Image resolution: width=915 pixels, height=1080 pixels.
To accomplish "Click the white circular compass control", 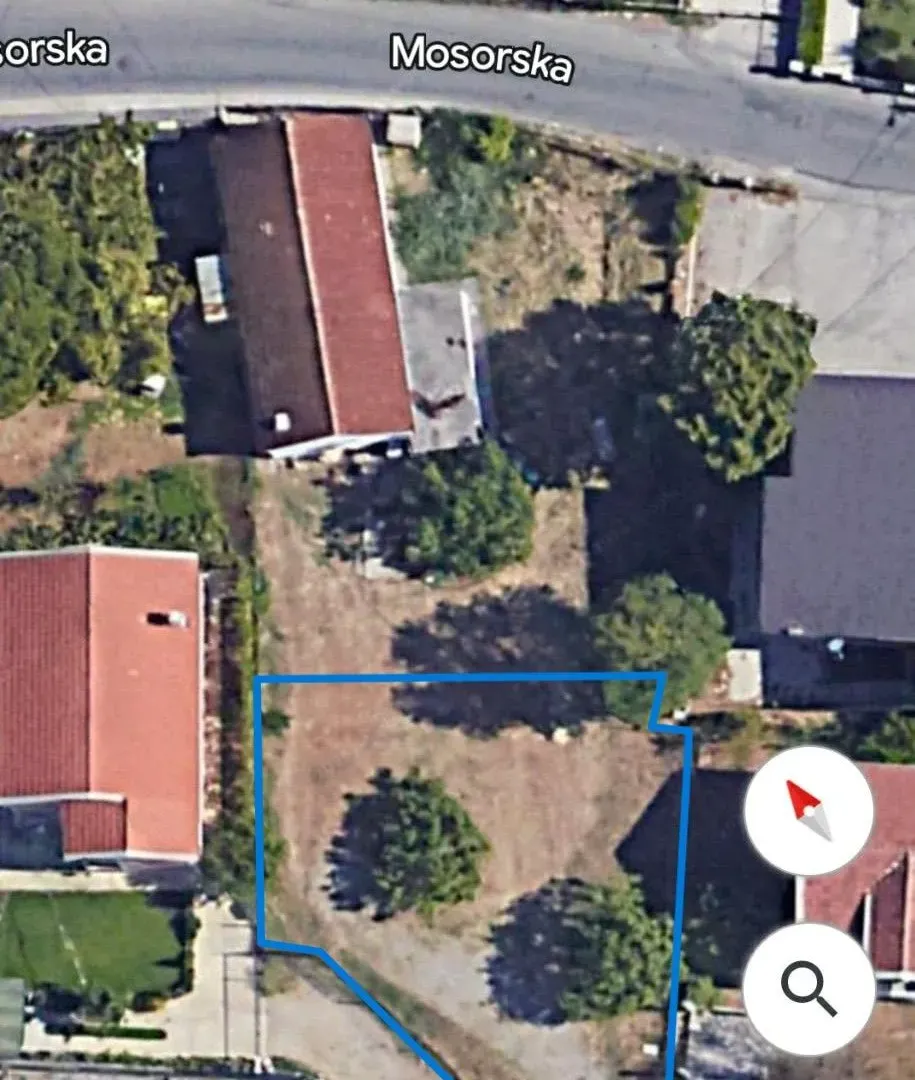I will tap(807, 812).
